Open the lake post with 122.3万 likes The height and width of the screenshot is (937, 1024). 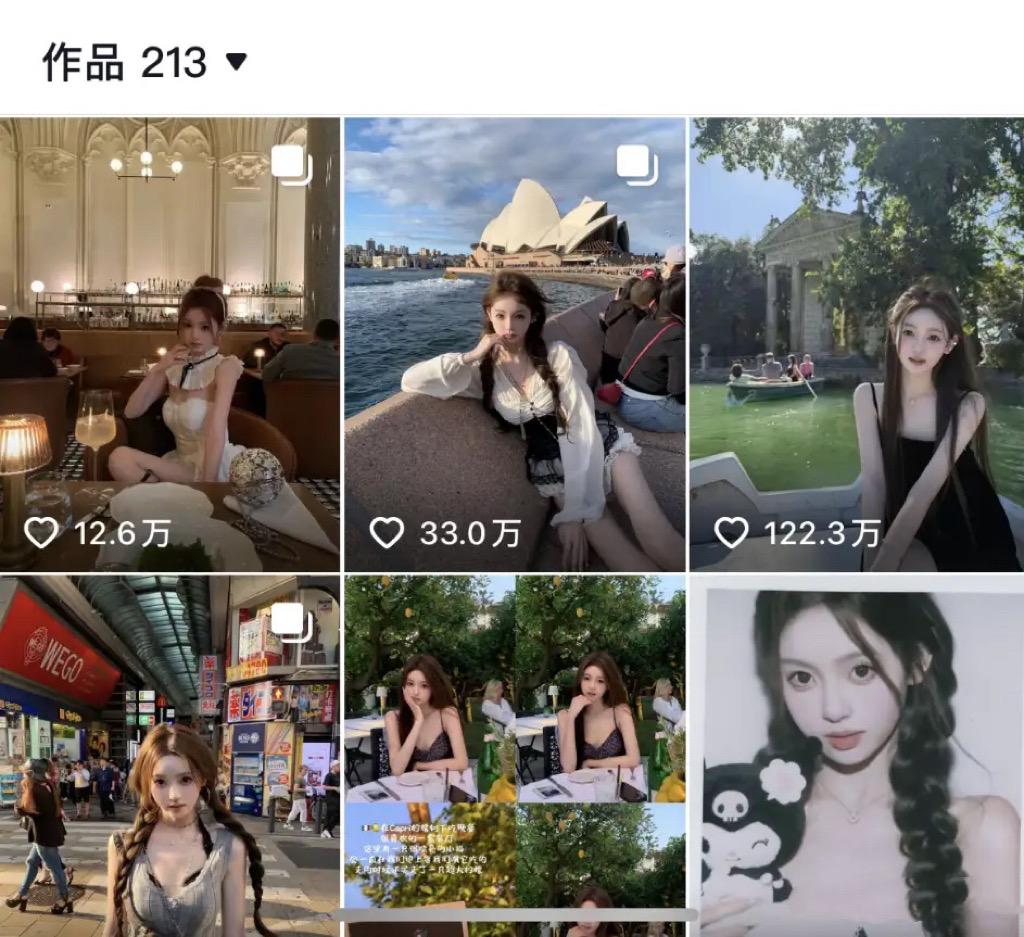click(856, 344)
